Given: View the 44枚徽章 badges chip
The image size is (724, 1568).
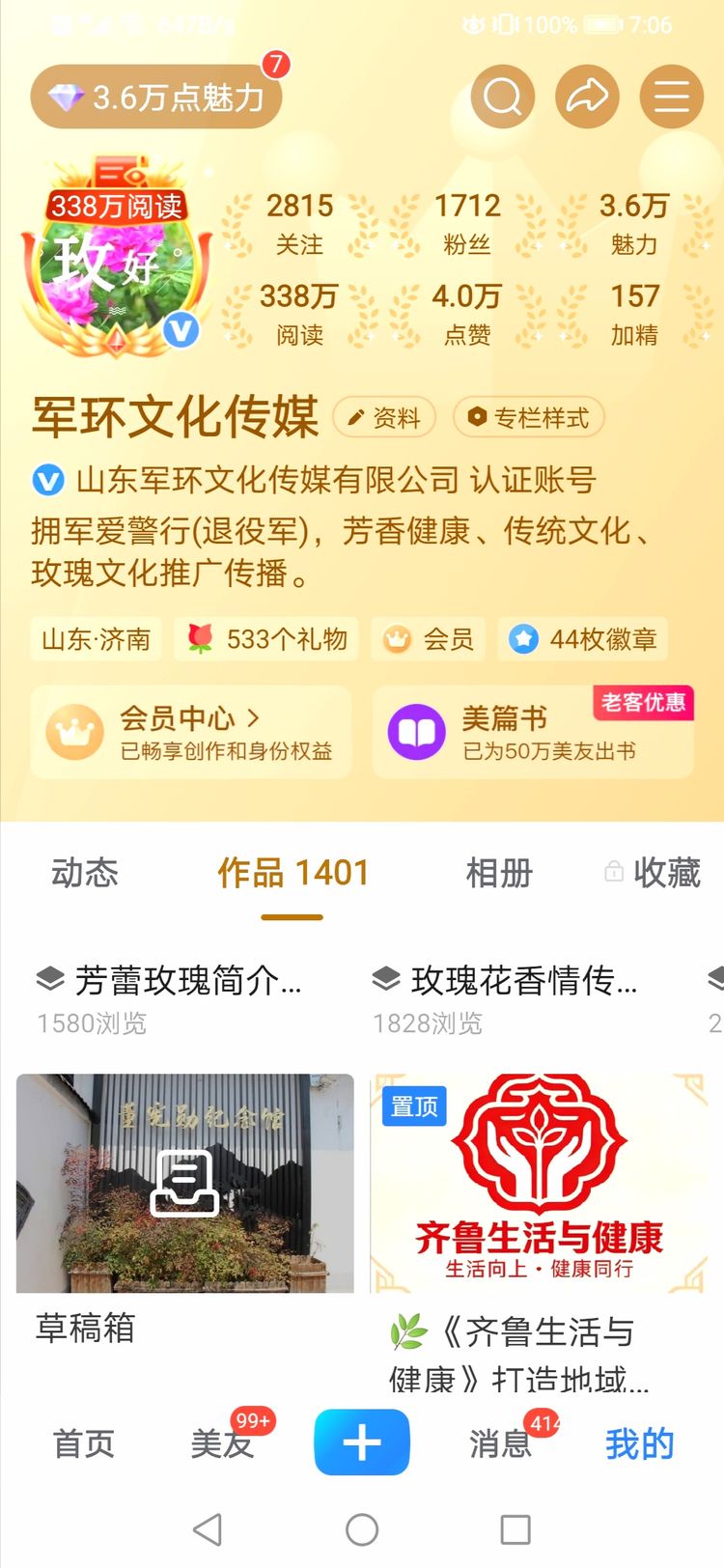Looking at the screenshot, I should point(582,639).
